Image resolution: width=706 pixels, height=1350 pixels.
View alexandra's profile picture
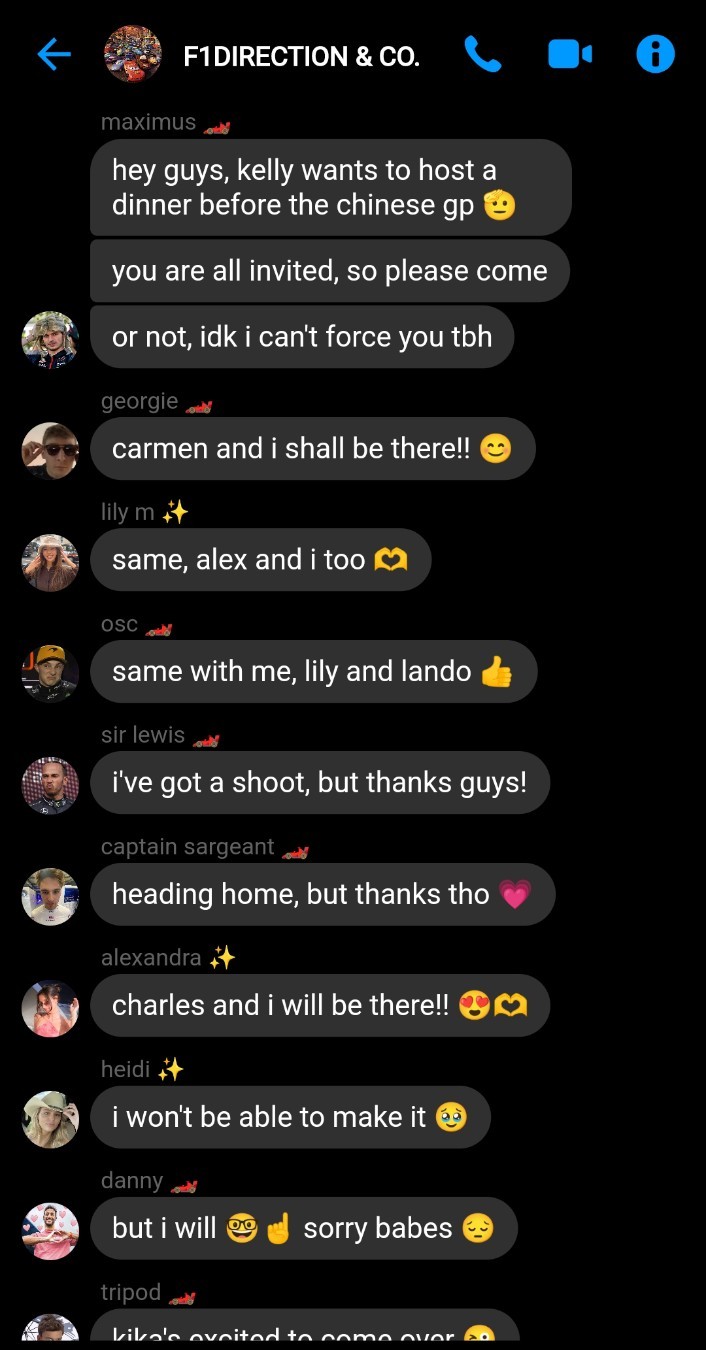pyautogui.click(x=50, y=1008)
